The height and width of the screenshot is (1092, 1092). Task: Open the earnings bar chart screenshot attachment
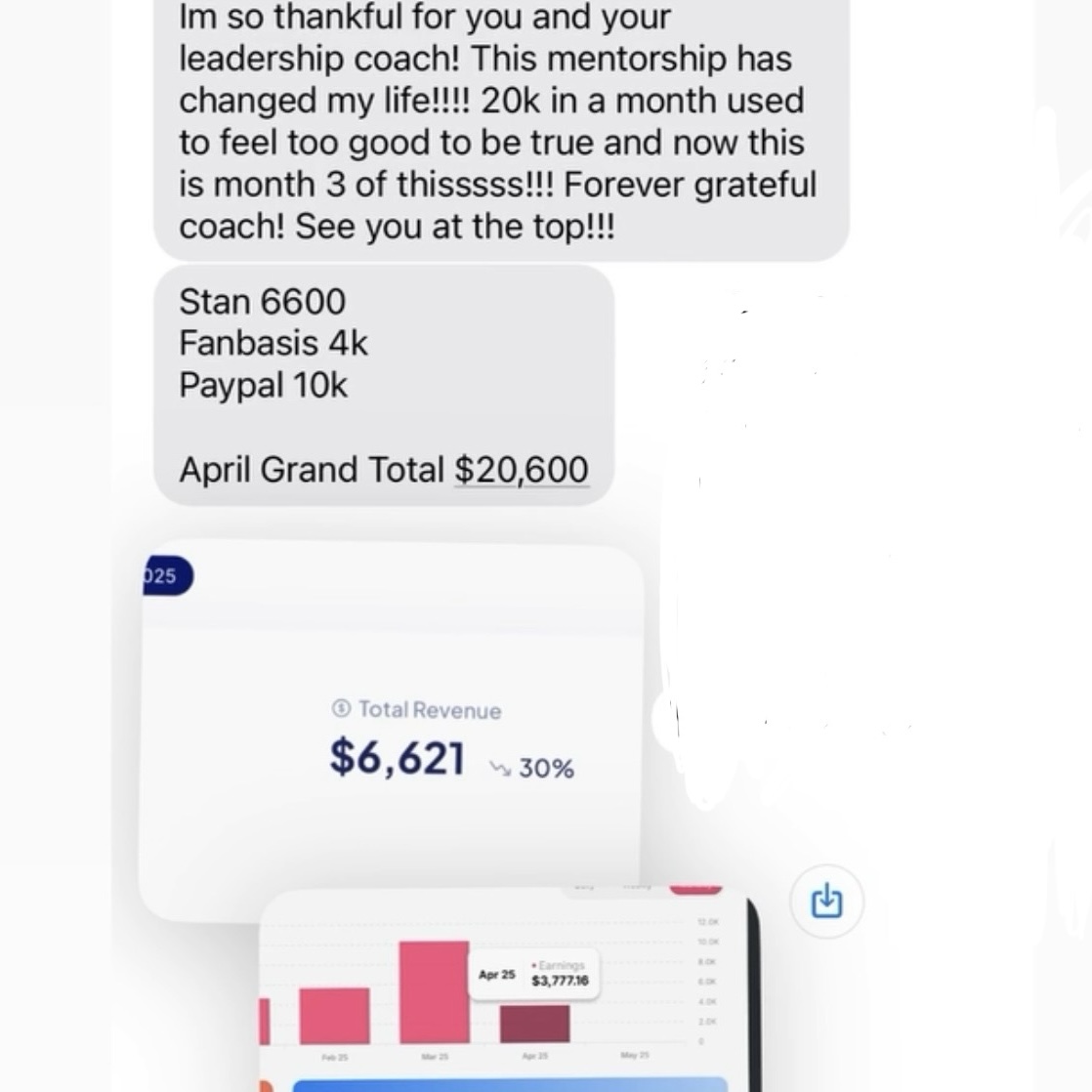(508, 987)
